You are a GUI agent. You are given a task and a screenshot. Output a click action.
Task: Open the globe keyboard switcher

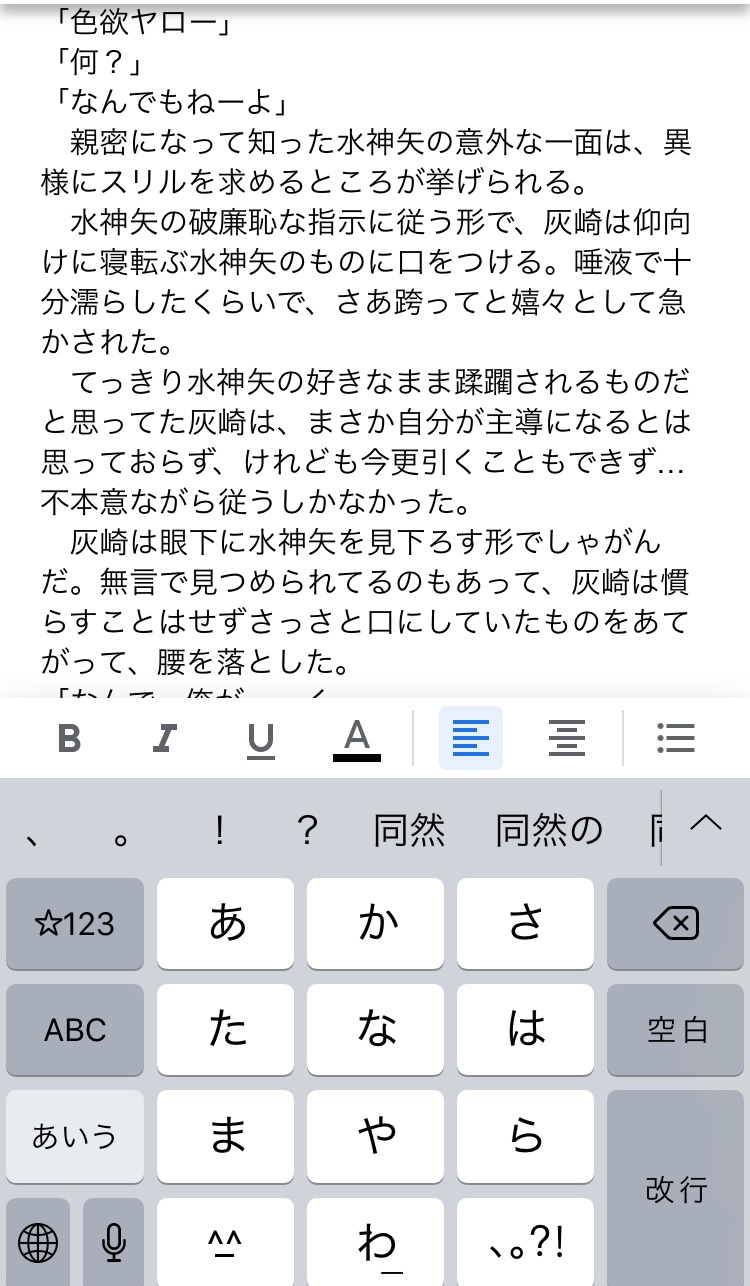tap(38, 1243)
